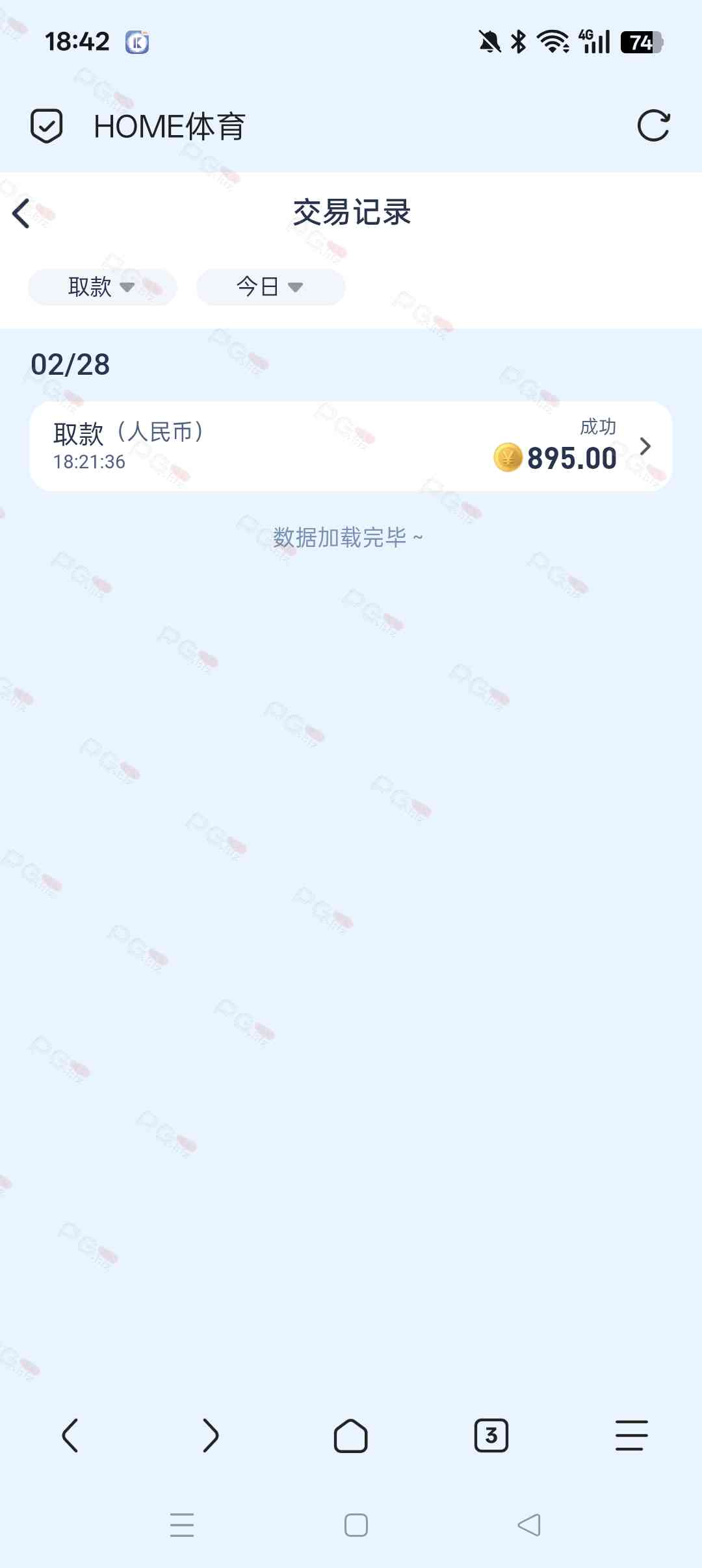Go to the previous browser page
Viewport: 702px width, 1568px height.
[x=70, y=1435]
